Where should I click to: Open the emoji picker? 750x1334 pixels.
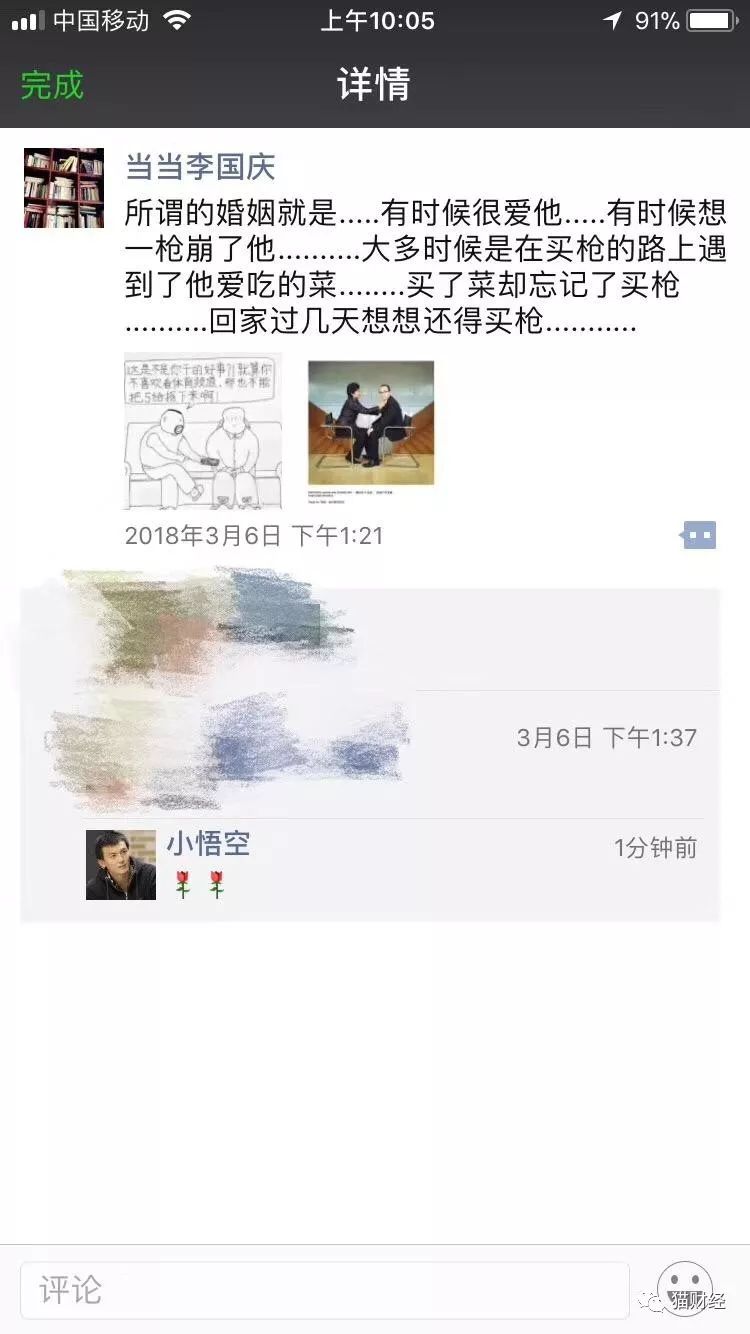click(685, 1288)
